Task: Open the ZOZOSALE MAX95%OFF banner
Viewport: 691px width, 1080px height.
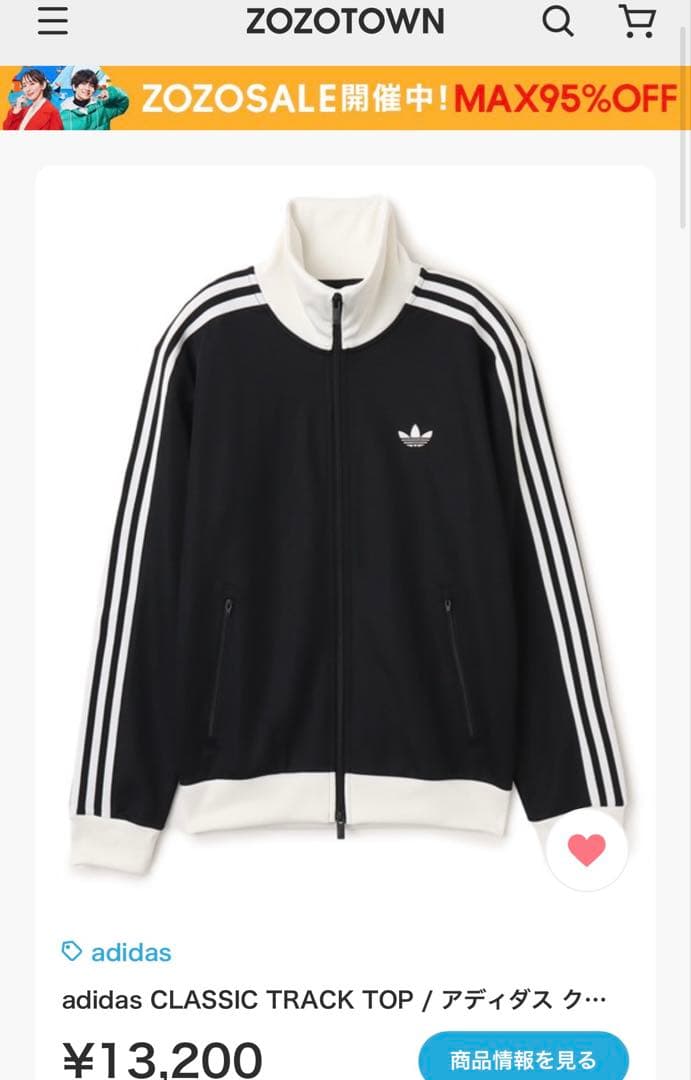Action: tap(345, 99)
